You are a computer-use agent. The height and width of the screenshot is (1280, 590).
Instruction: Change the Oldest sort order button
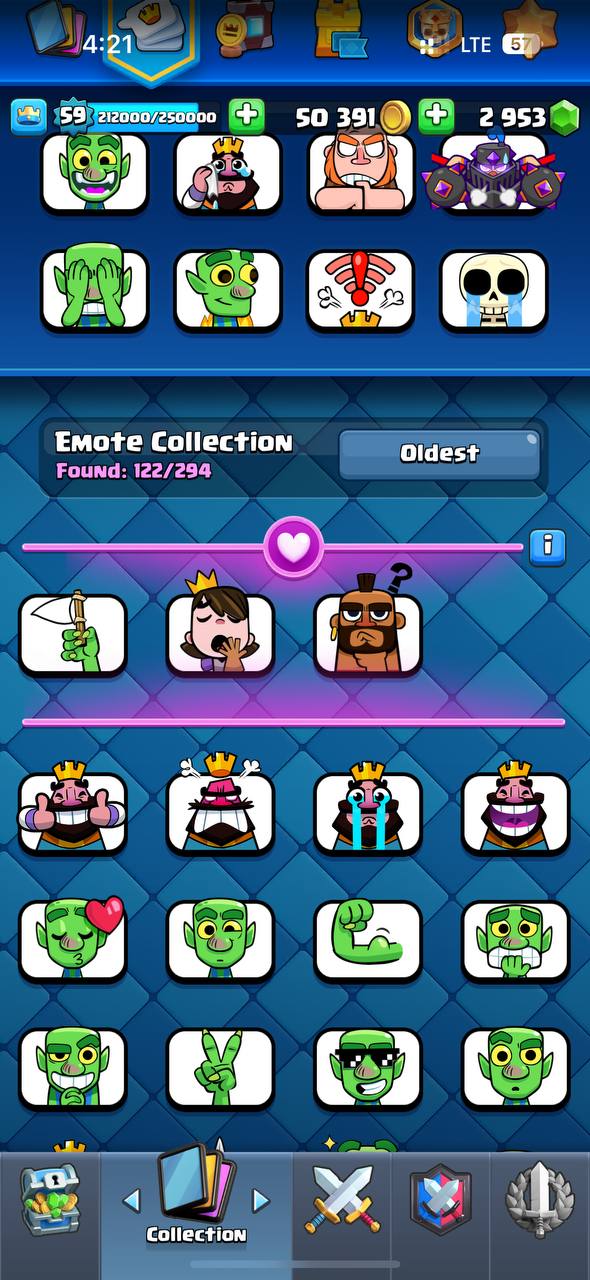pos(440,454)
